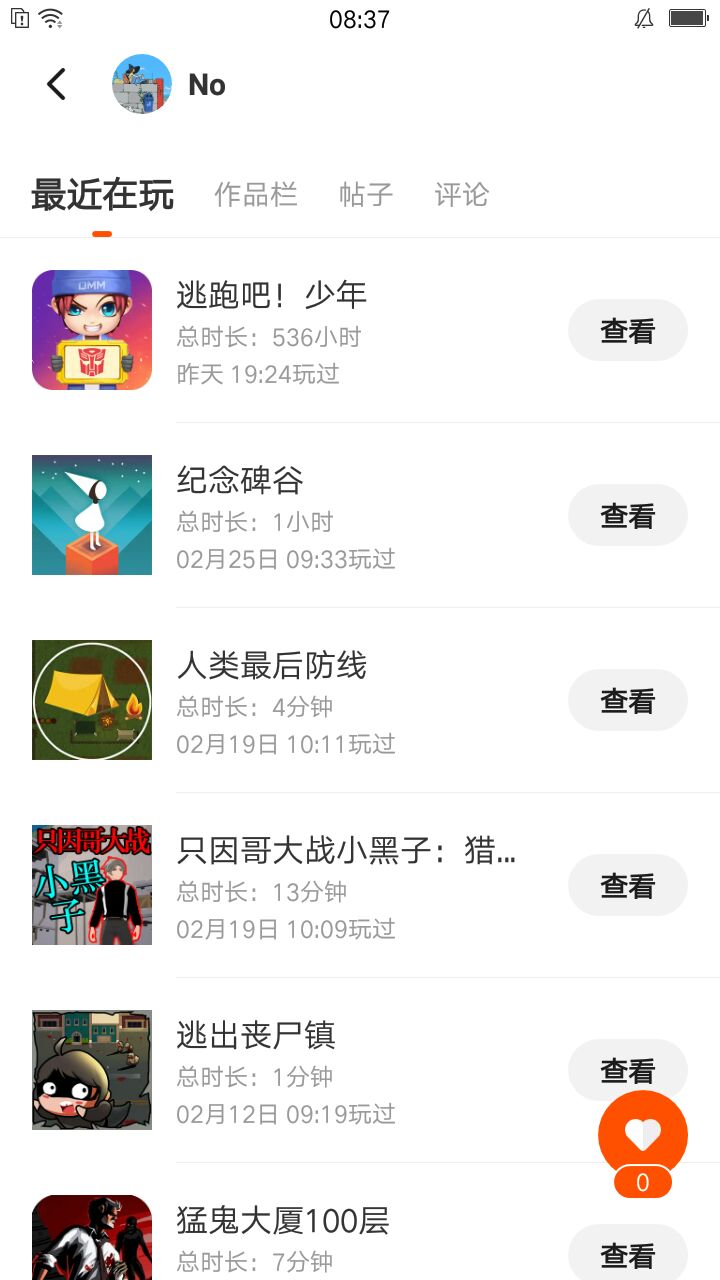Tap 查看 for 逃出丧尸镇
This screenshot has width=720, height=1280.
[x=627, y=1069]
